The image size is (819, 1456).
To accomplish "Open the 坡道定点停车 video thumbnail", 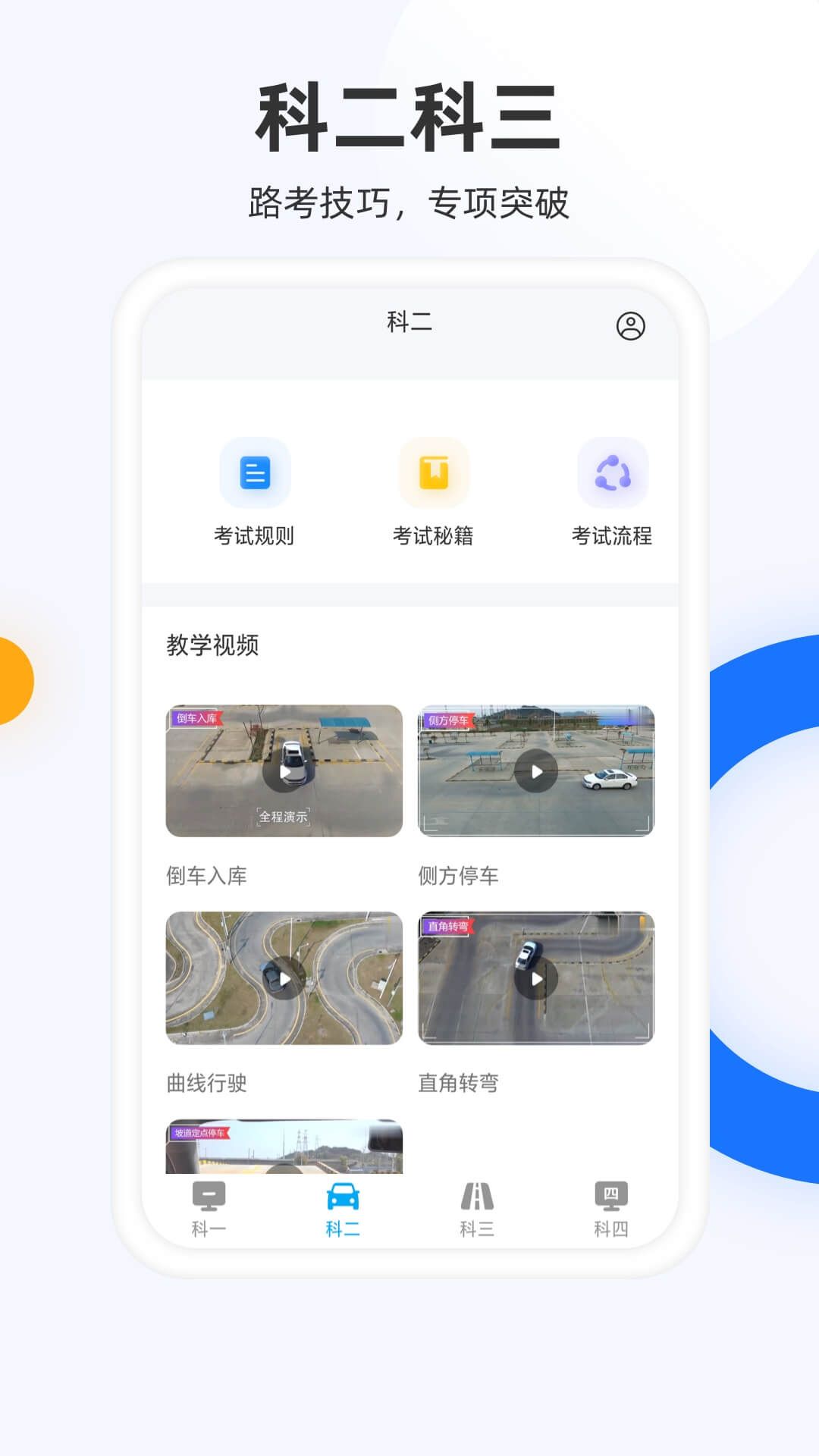I will click(284, 1145).
